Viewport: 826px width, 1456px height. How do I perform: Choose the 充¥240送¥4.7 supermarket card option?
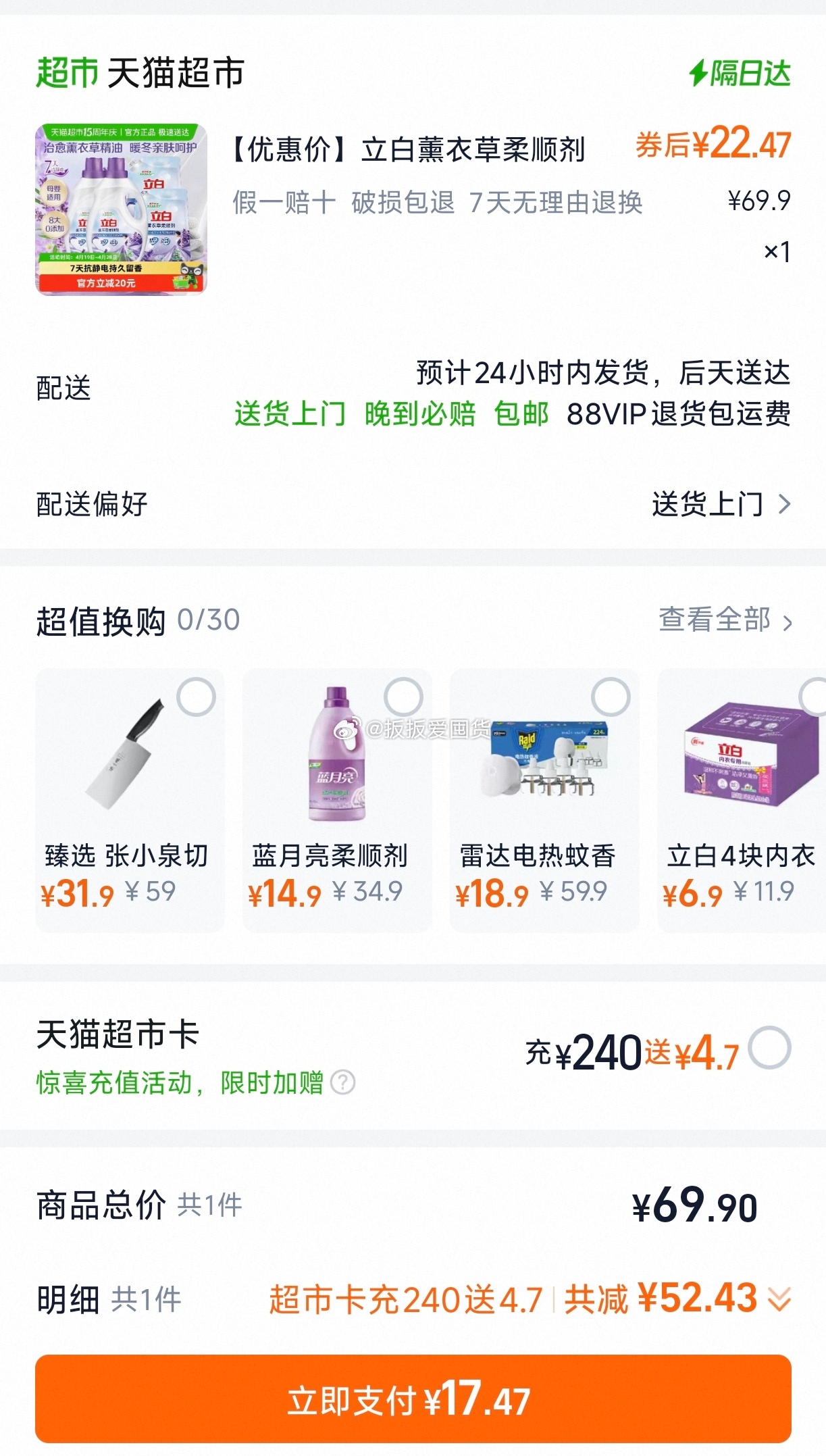coord(769,1048)
